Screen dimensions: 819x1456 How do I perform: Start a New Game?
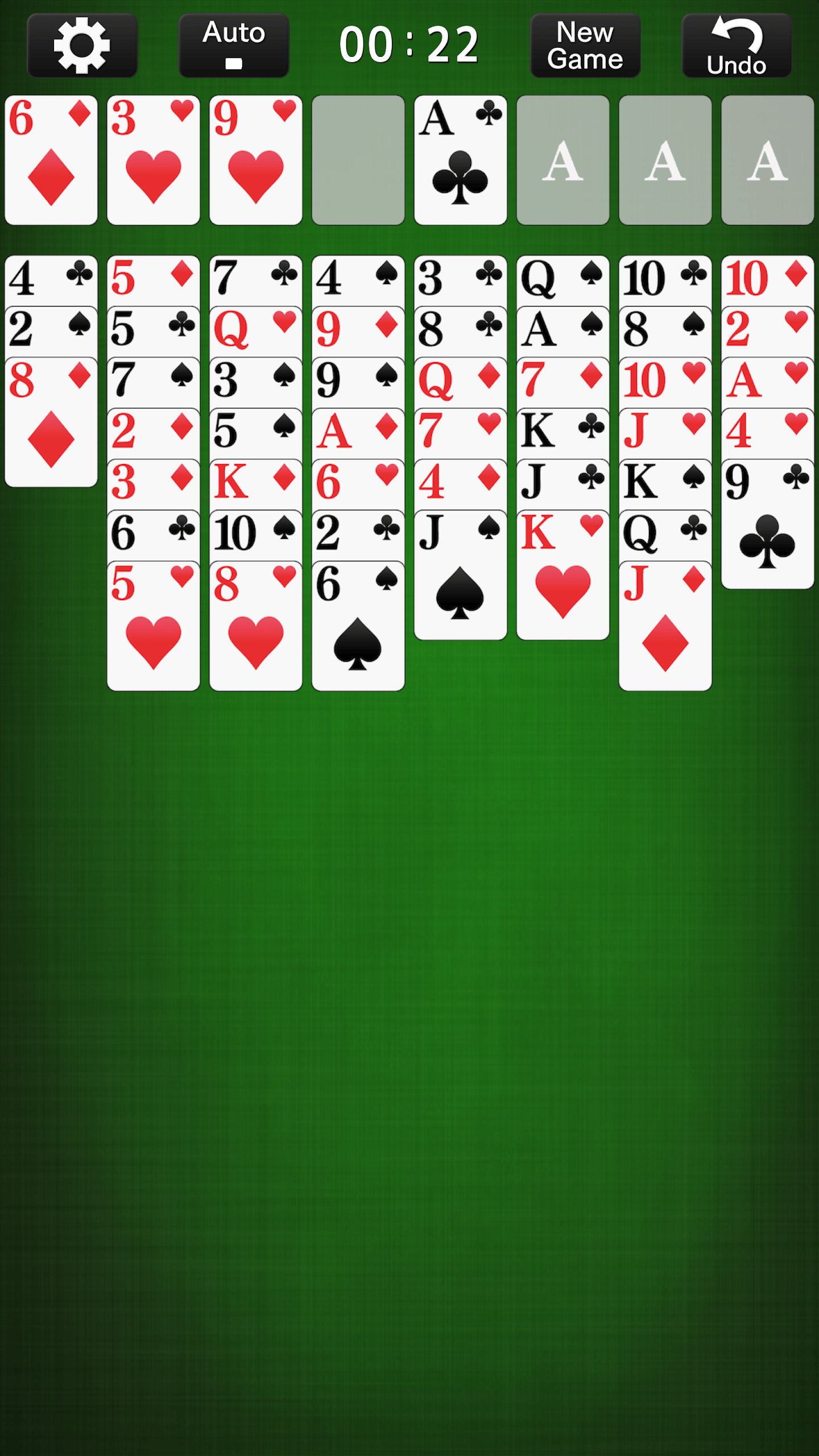click(585, 45)
